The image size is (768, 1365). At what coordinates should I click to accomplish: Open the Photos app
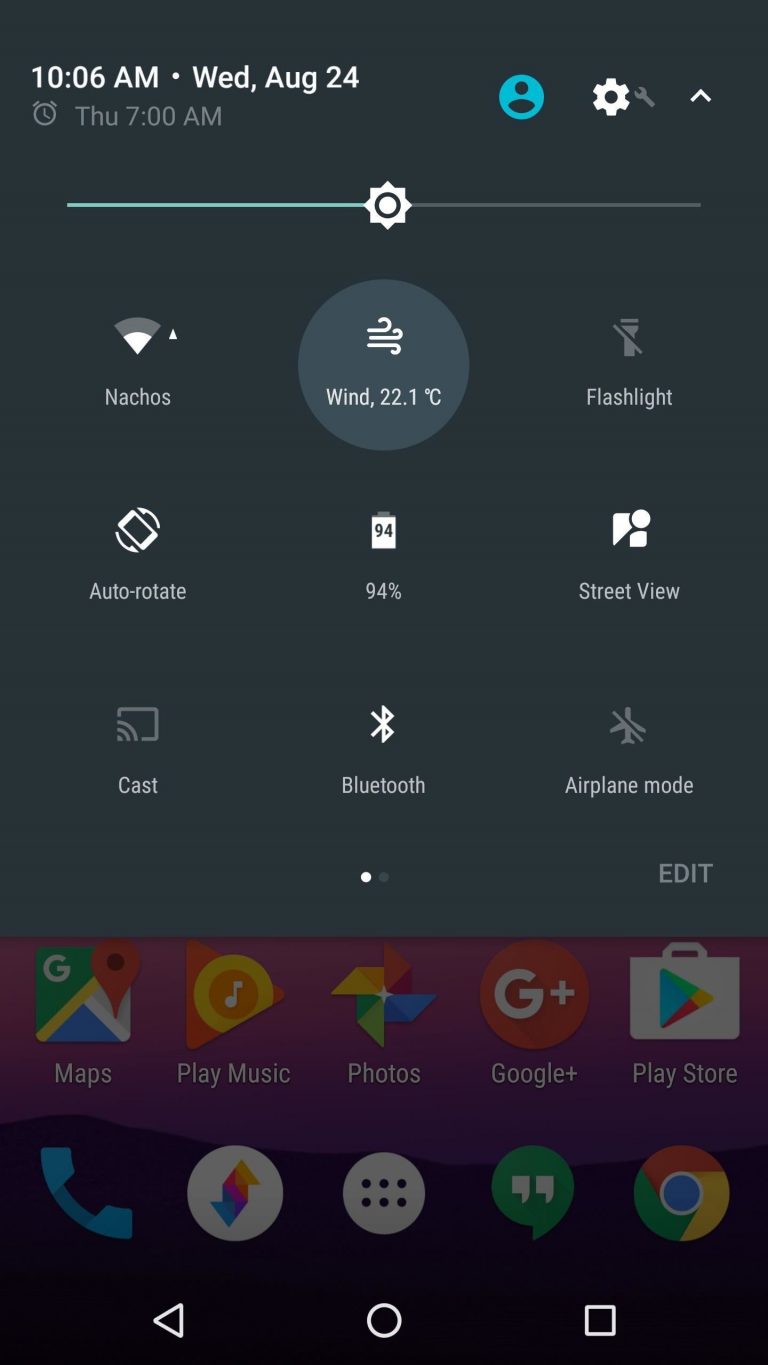click(383, 1013)
